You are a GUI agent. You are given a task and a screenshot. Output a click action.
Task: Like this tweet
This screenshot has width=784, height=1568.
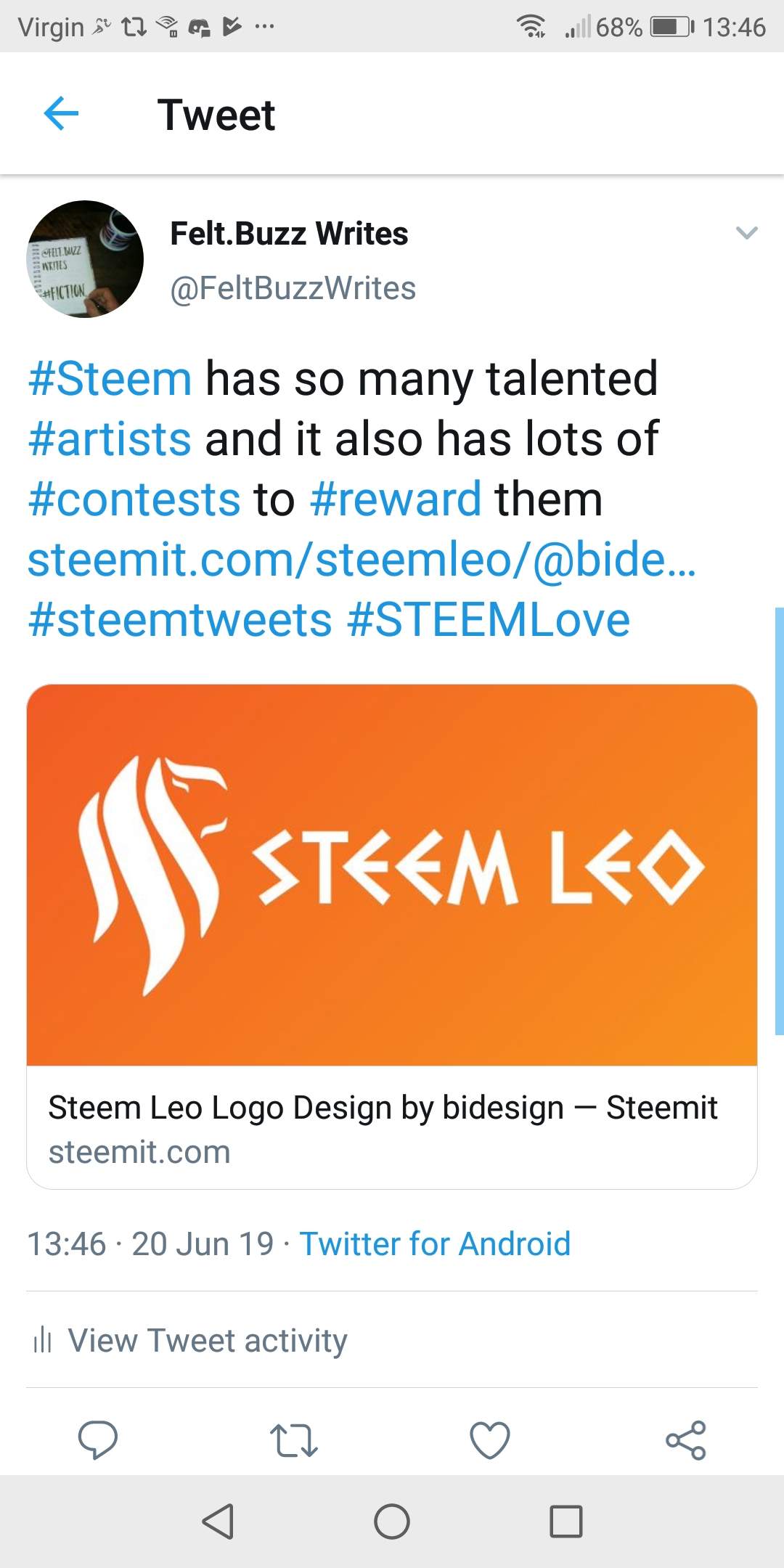pyautogui.click(x=490, y=1440)
